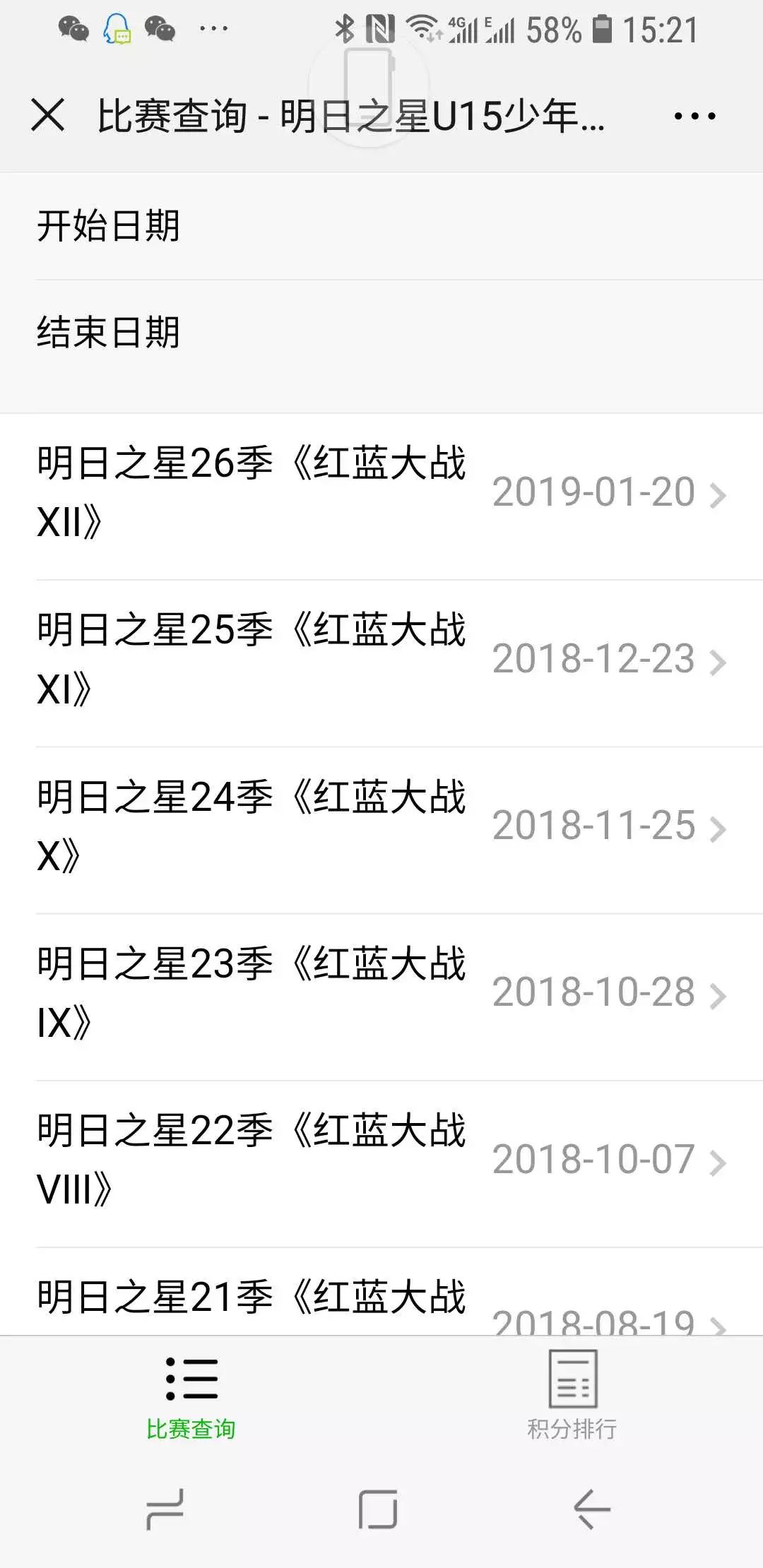Tap the system back button
This screenshot has height=1568, width=763.
(x=591, y=1509)
